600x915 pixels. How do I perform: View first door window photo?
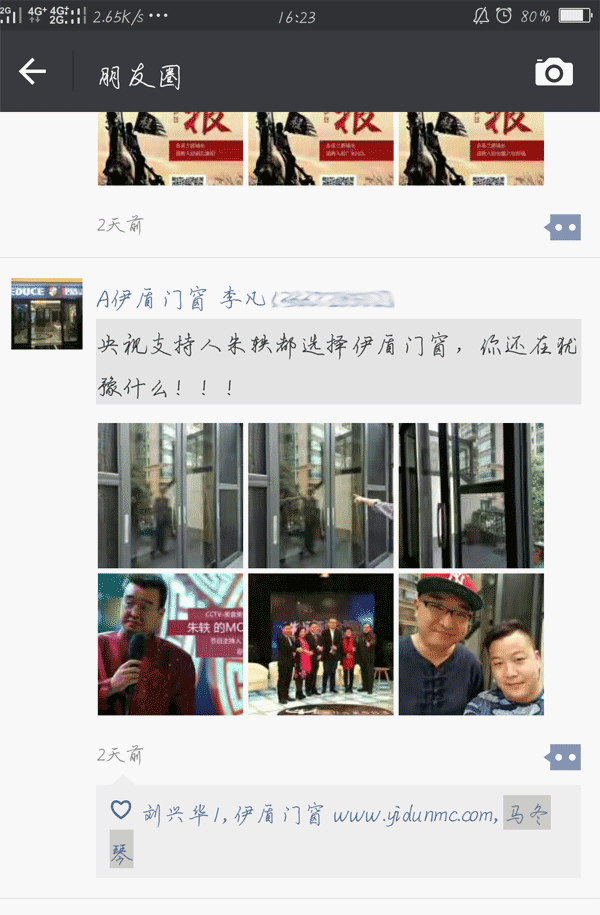click(170, 495)
